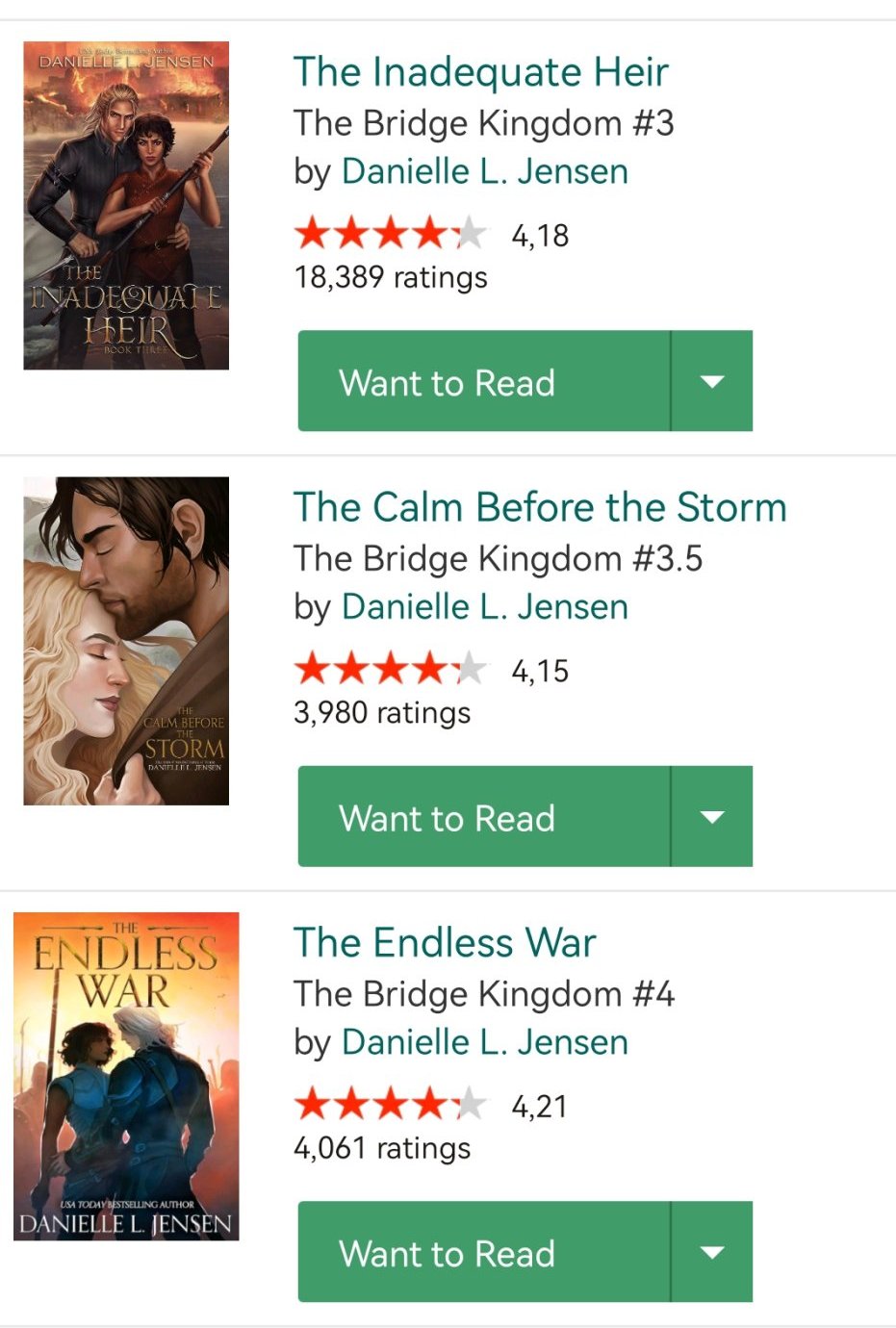Expand shelf dropdown for The Calm Before the Storm
The height and width of the screenshot is (1328, 896).
click(x=712, y=816)
